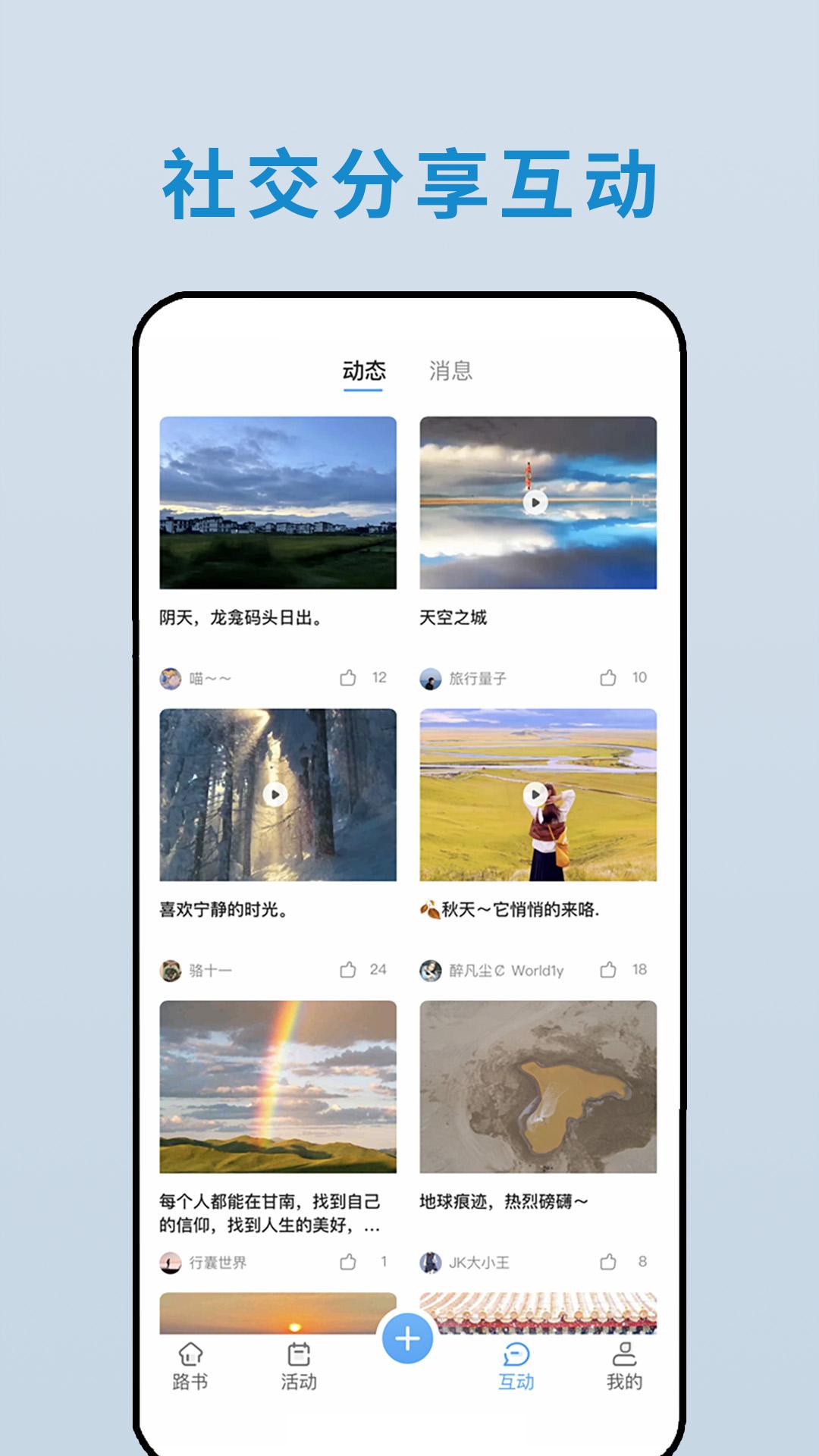Play the autumn field video by 醉凡尘

pyautogui.click(x=535, y=793)
